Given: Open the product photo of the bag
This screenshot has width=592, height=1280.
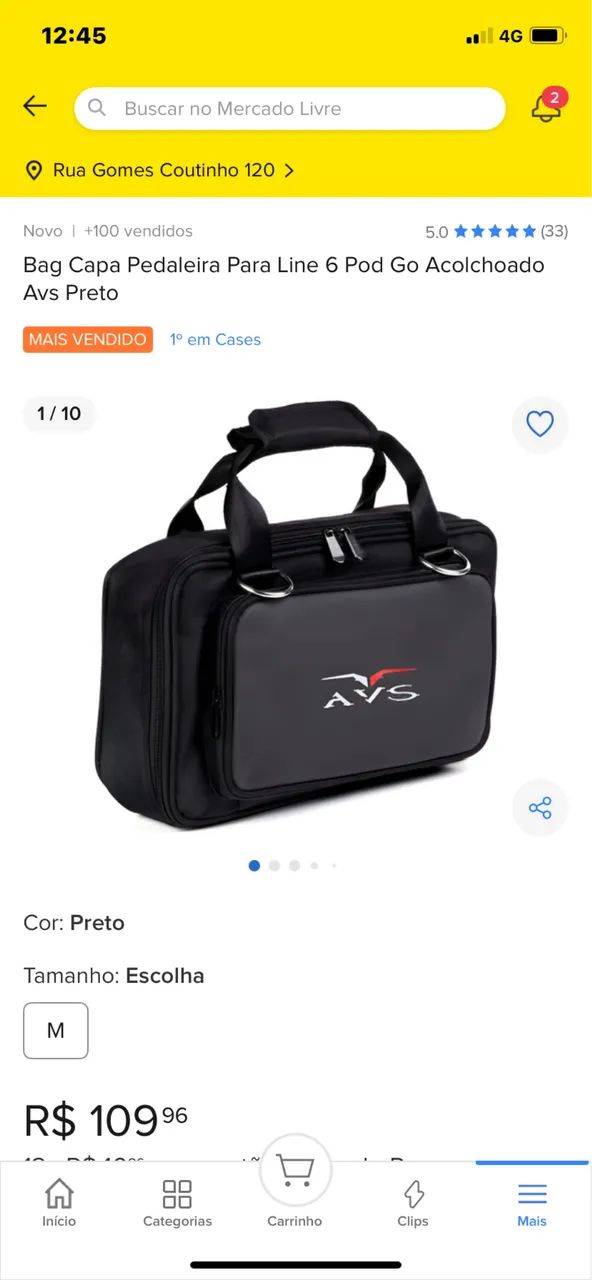Looking at the screenshot, I should pyautogui.click(x=300, y=615).
